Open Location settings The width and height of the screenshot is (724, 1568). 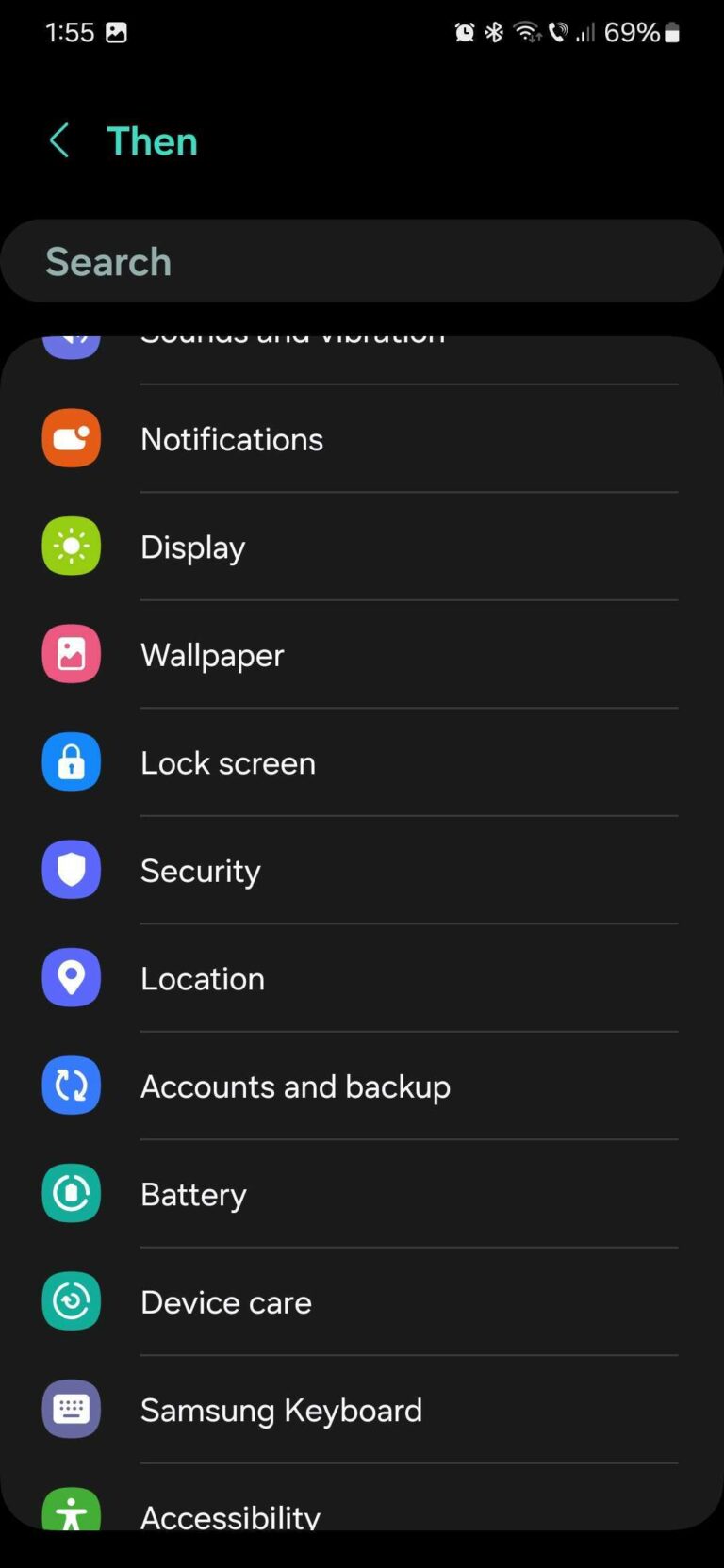coord(202,979)
